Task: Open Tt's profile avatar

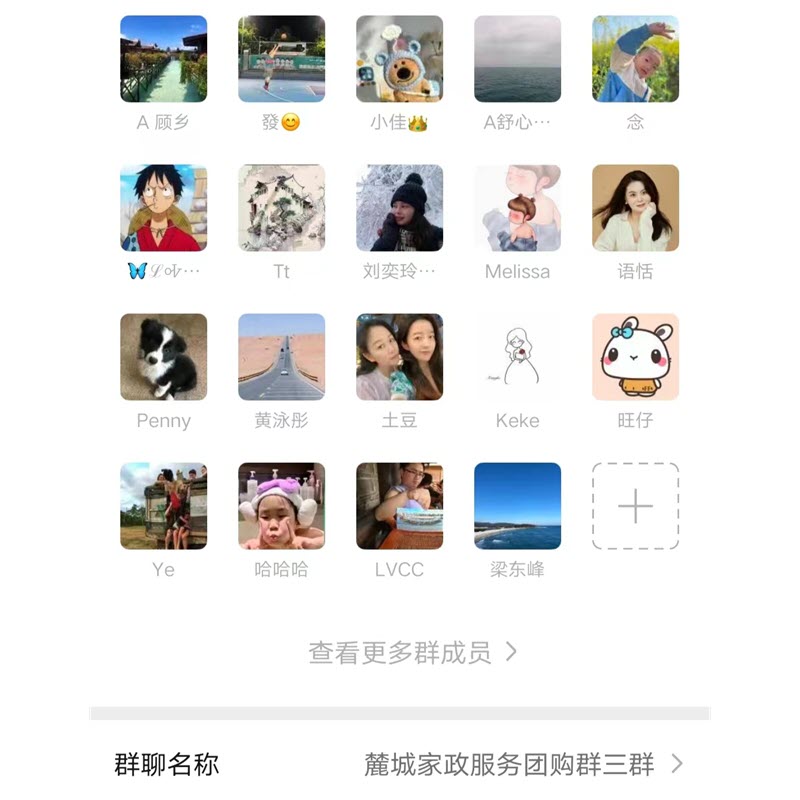Action: click(x=281, y=208)
